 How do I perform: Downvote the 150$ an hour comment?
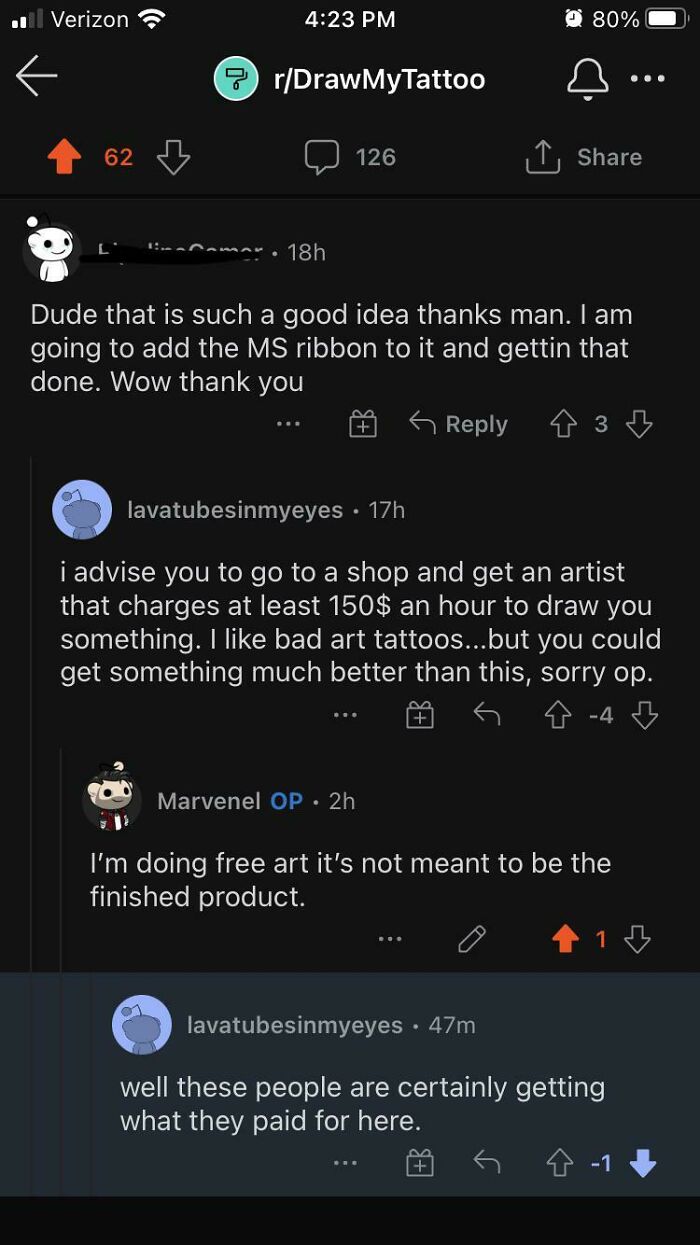click(645, 715)
